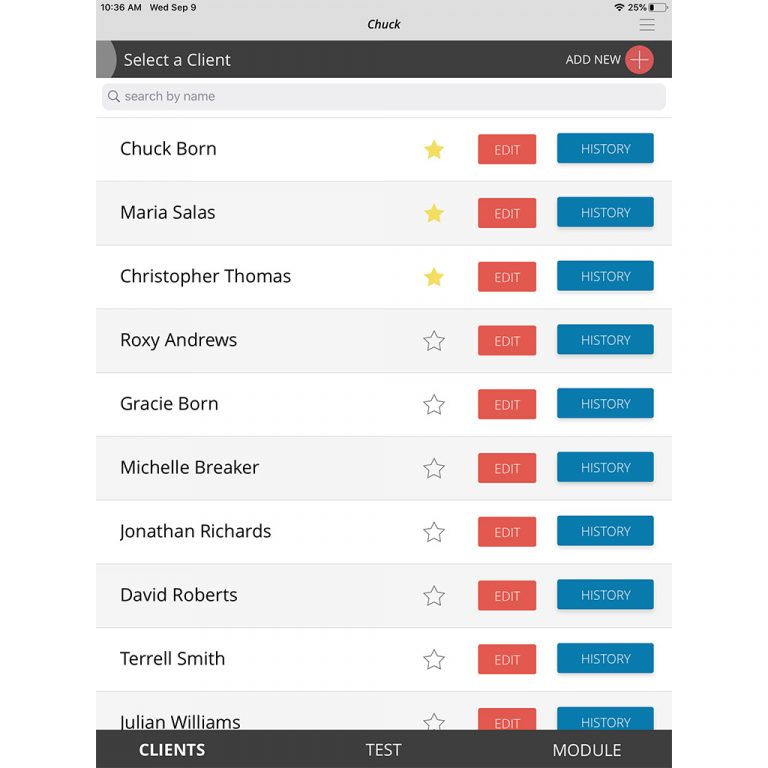Mark Roxy Andrews as favorite
The image size is (768, 768).
click(434, 341)
